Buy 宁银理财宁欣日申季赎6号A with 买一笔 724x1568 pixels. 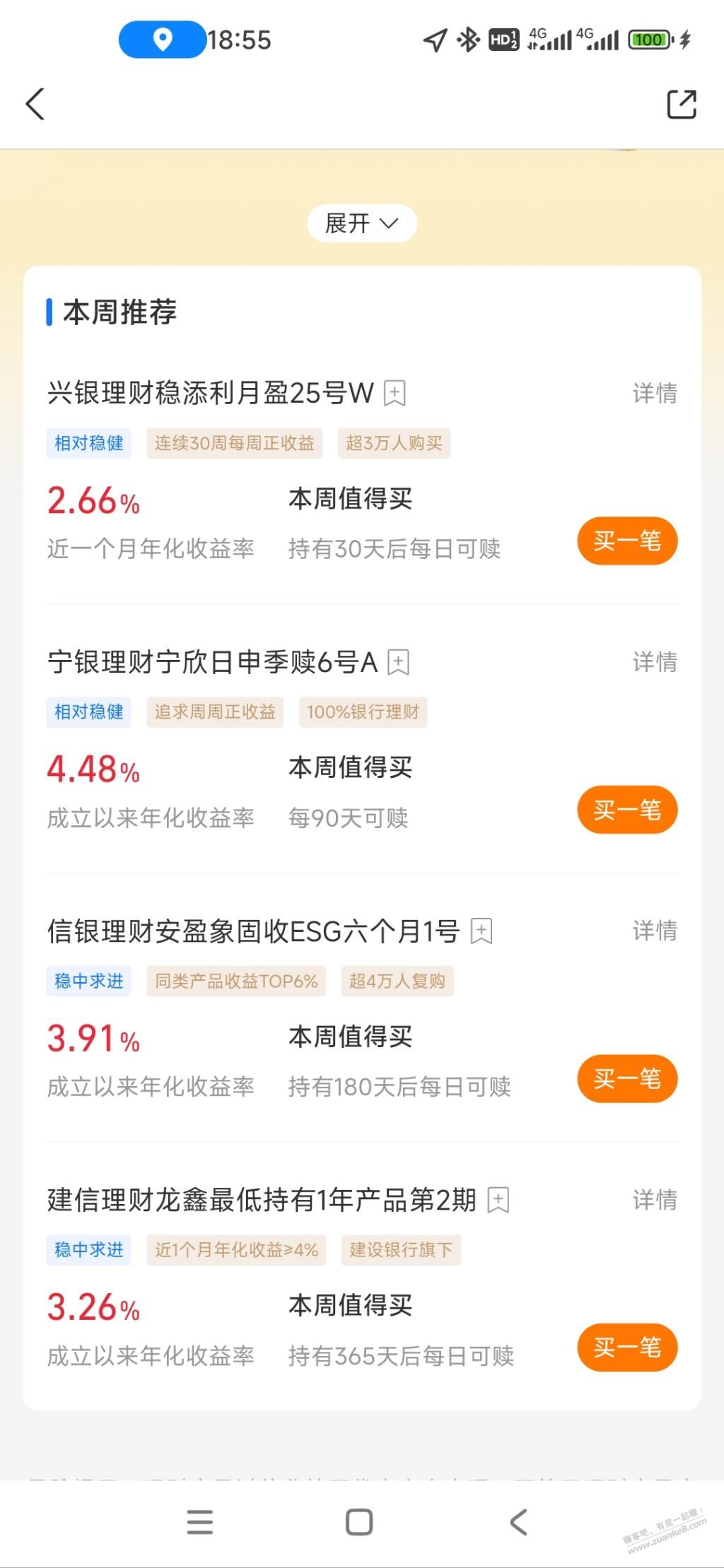627,810
